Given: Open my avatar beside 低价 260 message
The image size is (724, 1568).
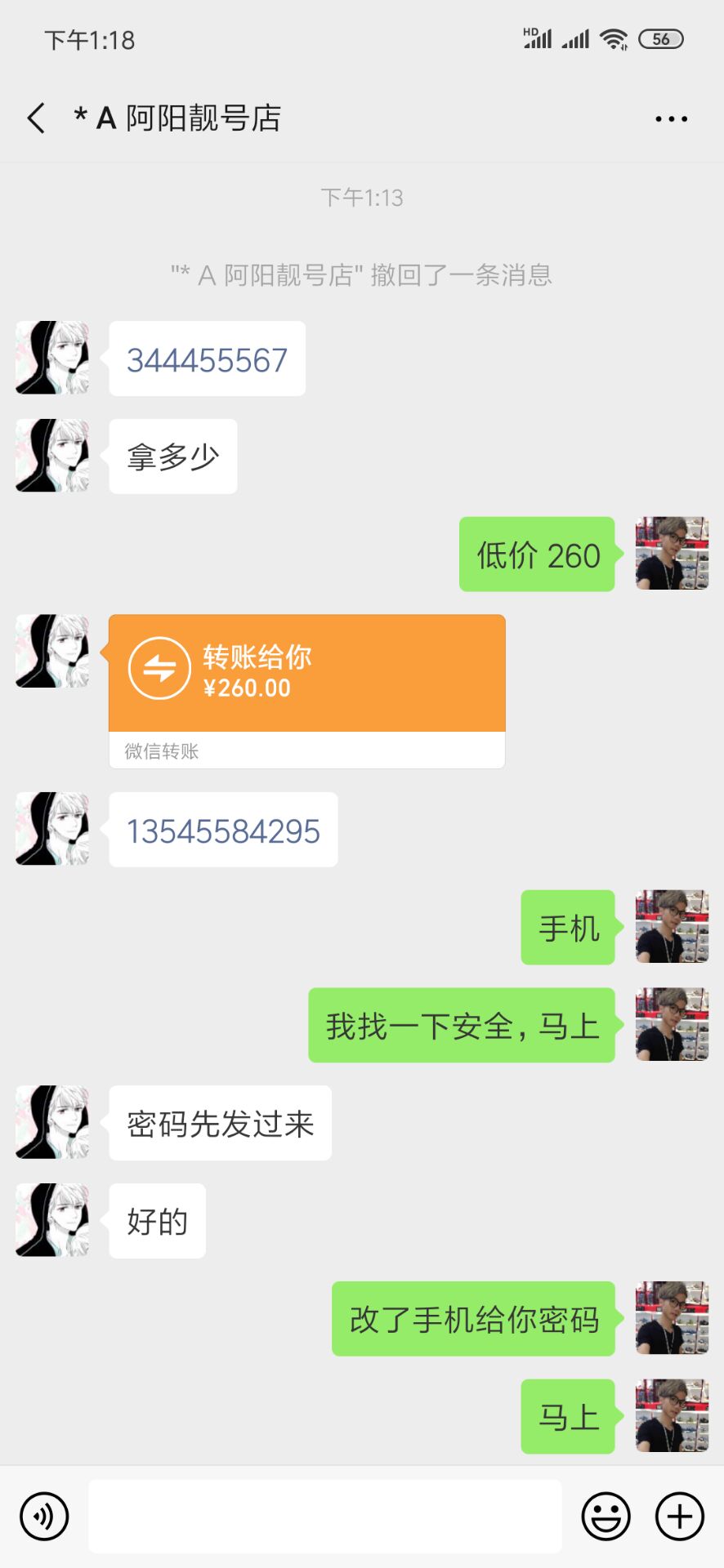Looking at the screenshot, I should 672,554.
